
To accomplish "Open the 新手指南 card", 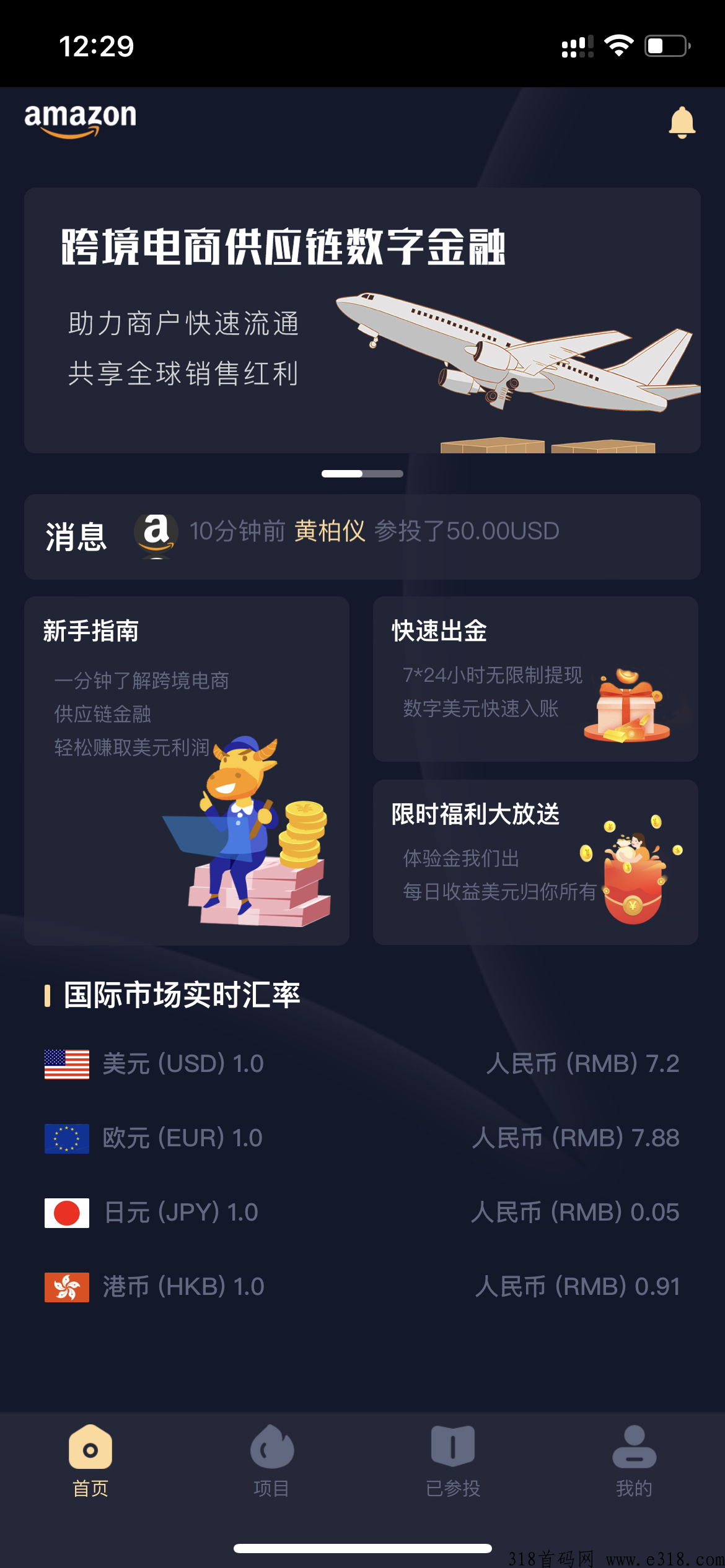I will click(187, 770).
